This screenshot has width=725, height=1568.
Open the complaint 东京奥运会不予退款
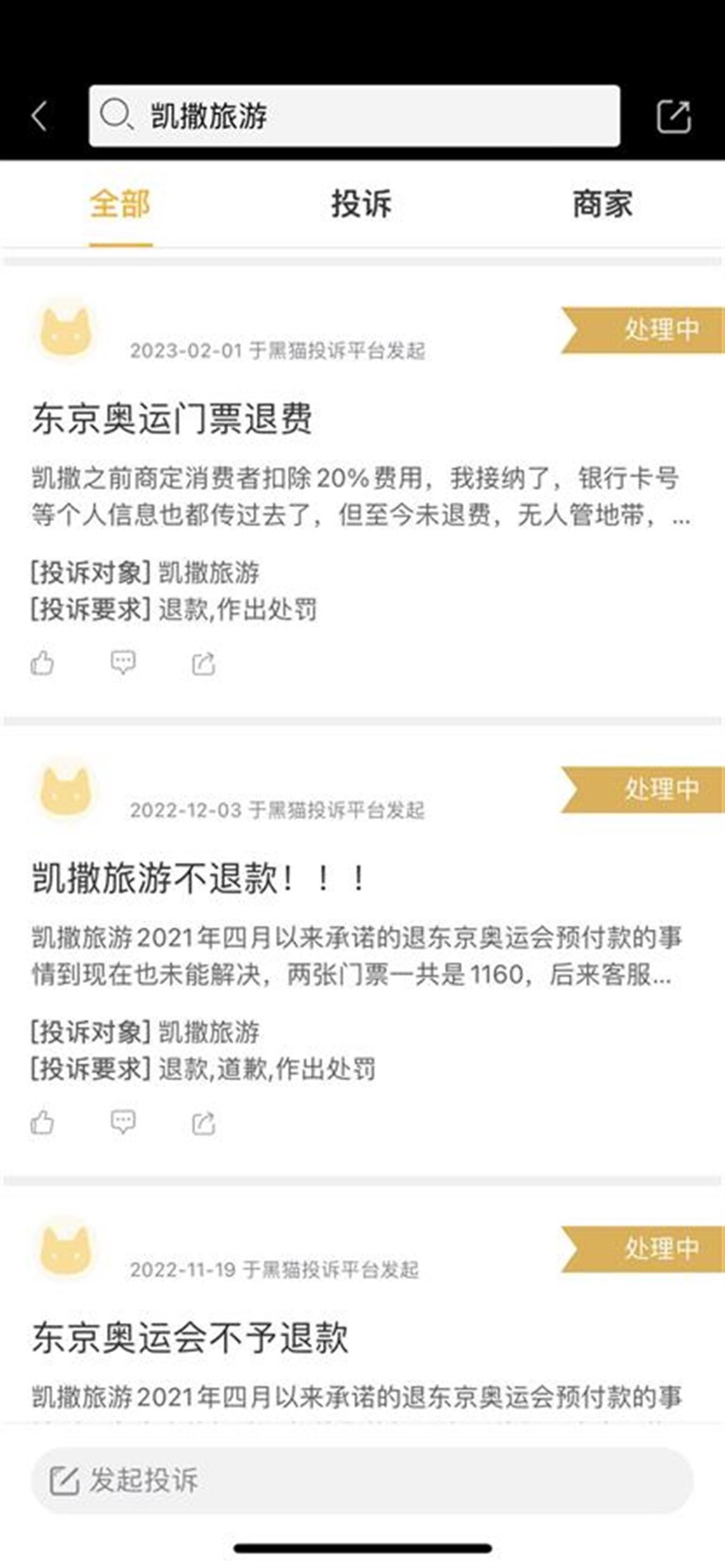point(190,1338)
